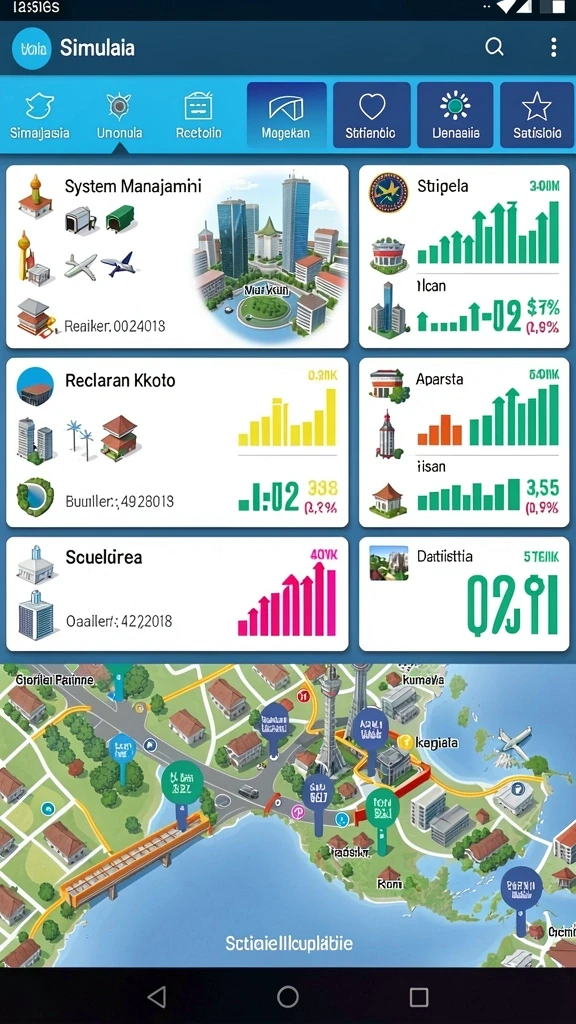Open the Reclaran Kkoto card

[x=178, y=442]
